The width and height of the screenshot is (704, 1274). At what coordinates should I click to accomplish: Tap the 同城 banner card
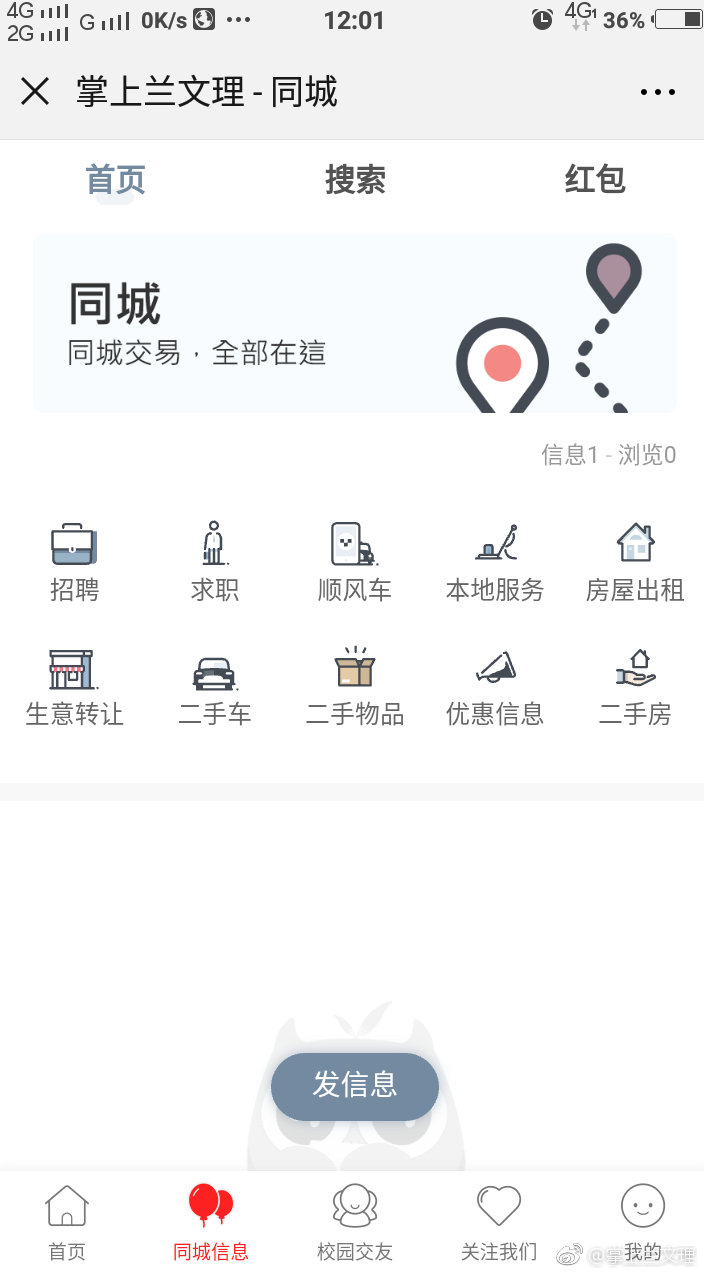(355, 323)
